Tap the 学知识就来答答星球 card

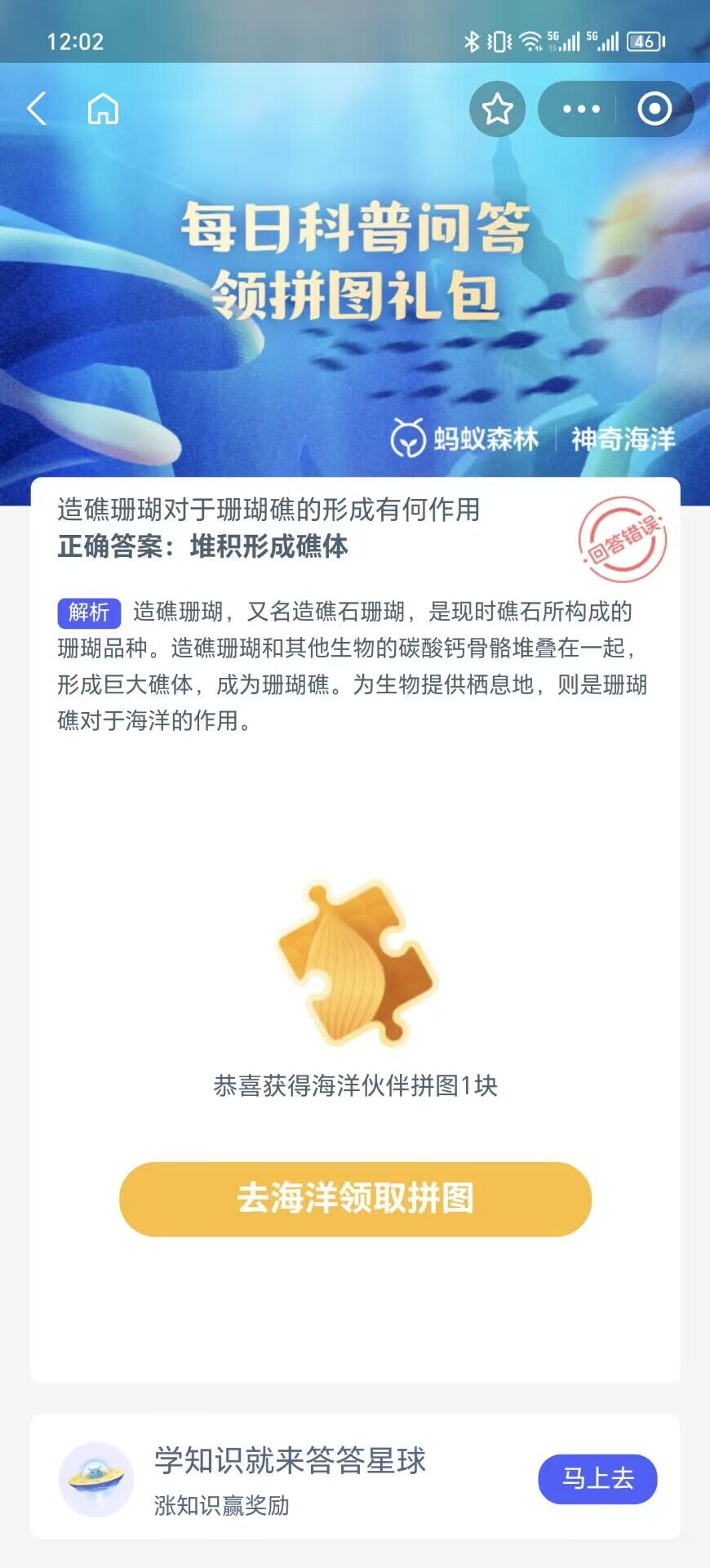(x=291, y=1462)
